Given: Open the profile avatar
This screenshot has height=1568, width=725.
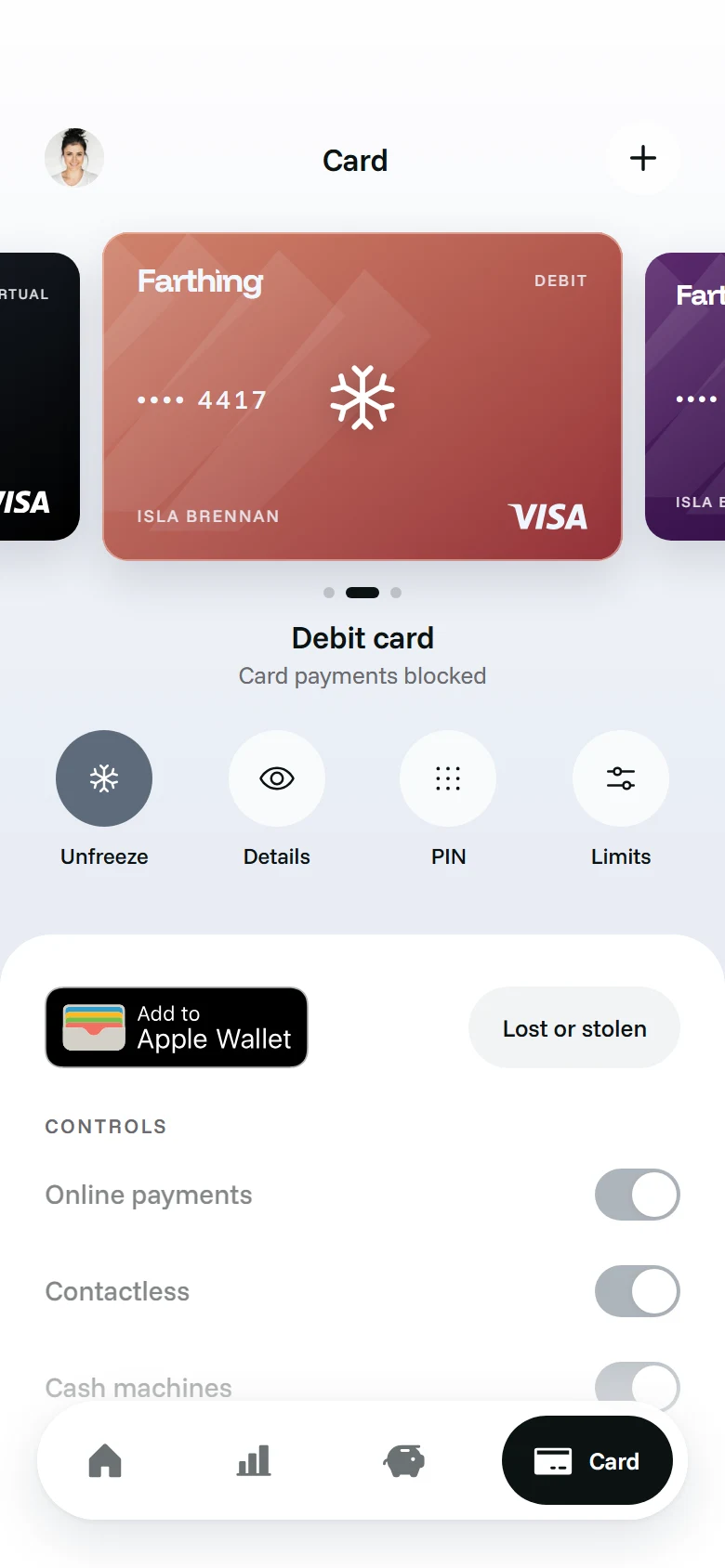Looking at the screenshot, I should tap(74, 158).
